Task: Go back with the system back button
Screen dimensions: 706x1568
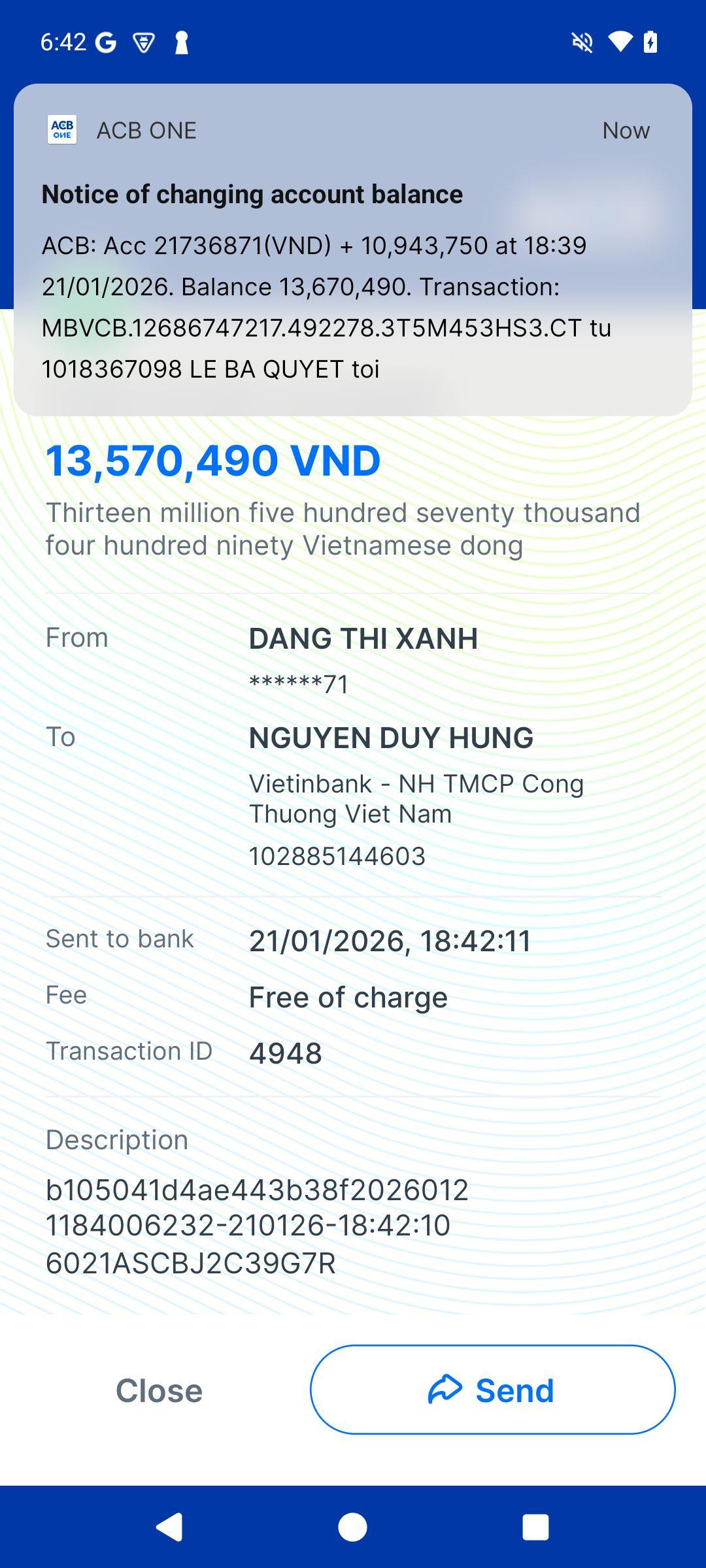Action: tap(169, 1527)
